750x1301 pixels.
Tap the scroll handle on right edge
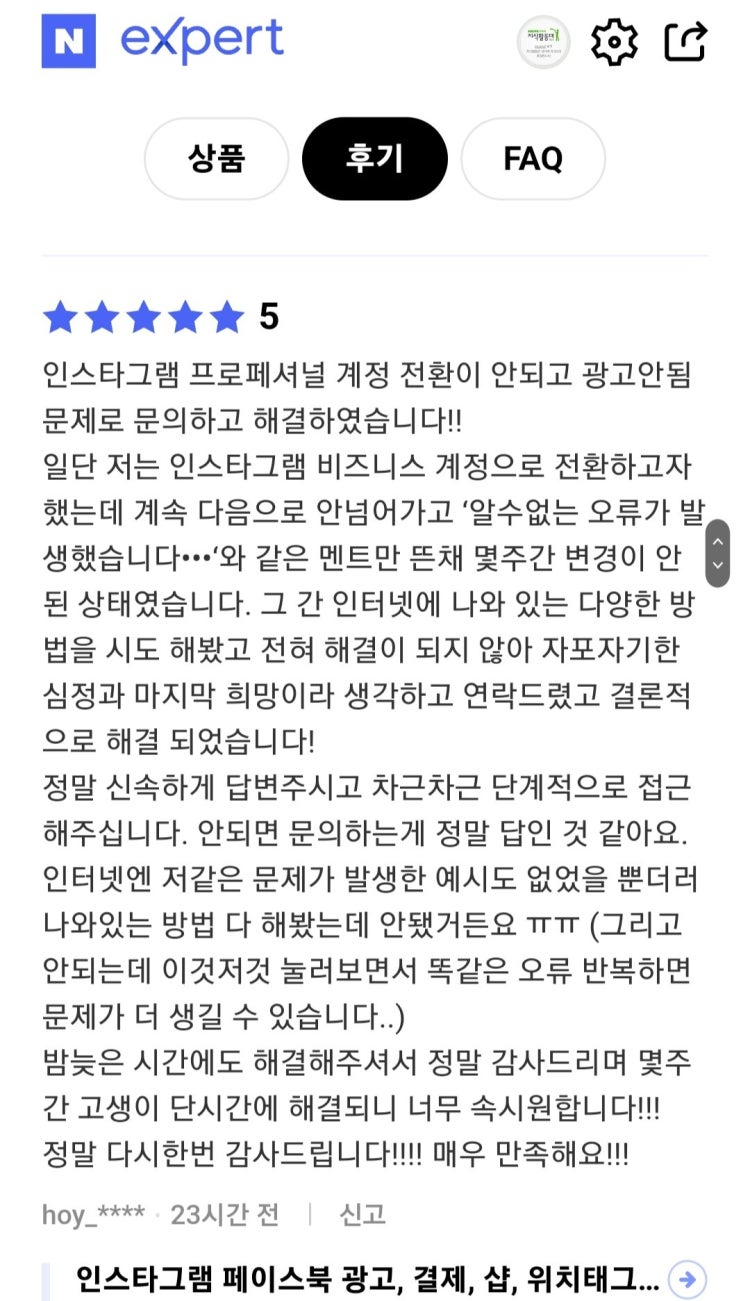717,553
